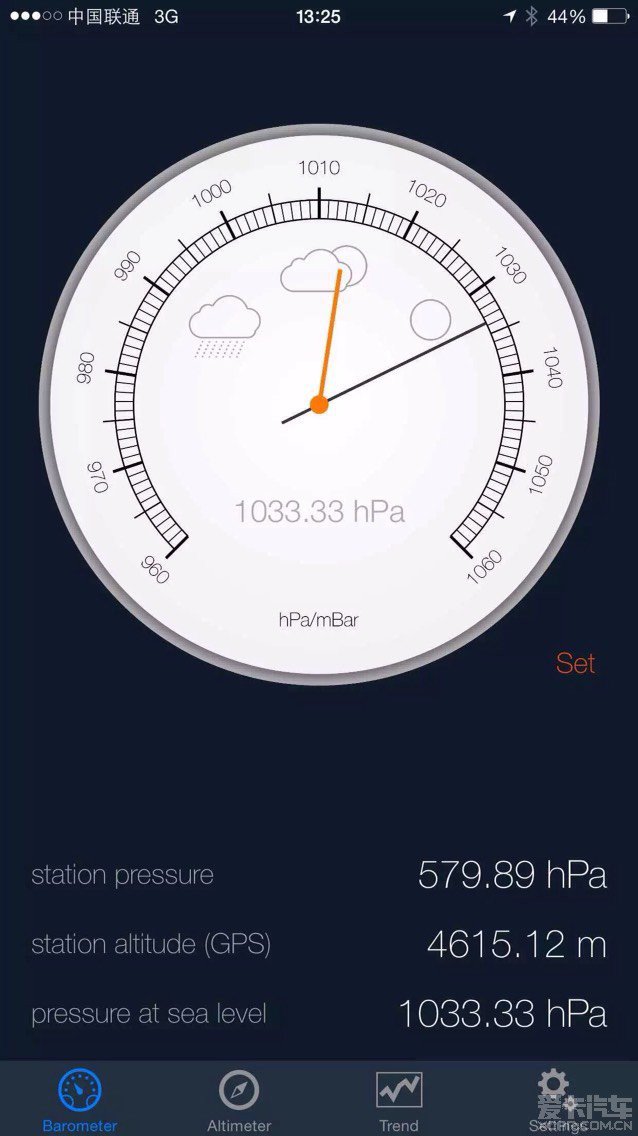Viewport: 638px width, 1136px height.
Task: Go to the Settings tab
Action: click(x=555, y=1099)
